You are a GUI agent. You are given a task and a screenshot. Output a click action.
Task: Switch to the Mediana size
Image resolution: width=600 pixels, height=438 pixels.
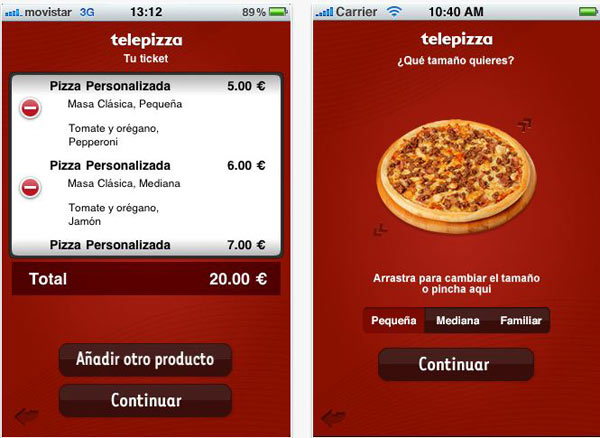[457, 321]
